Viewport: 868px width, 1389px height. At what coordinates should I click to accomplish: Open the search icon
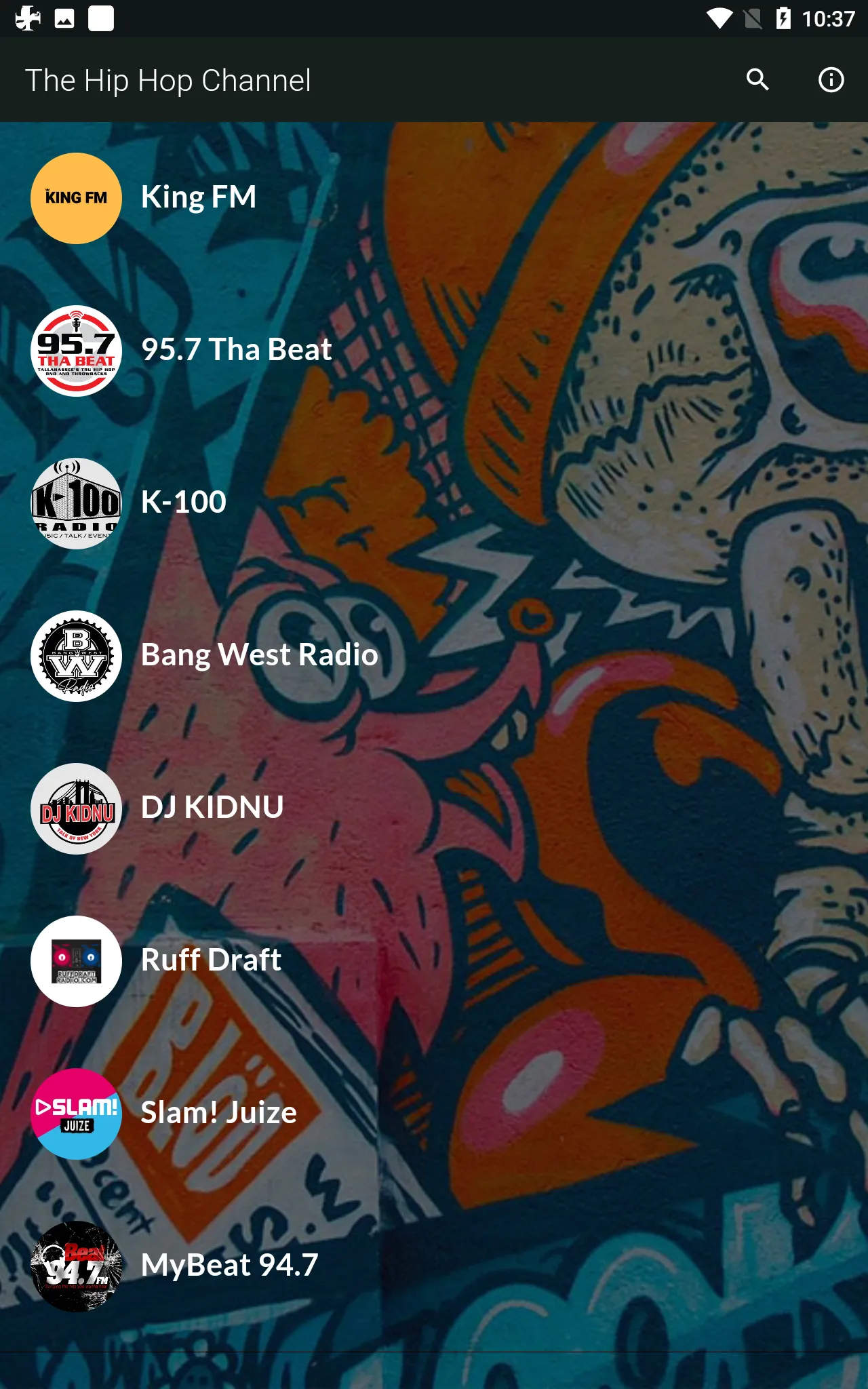(757, 80)
